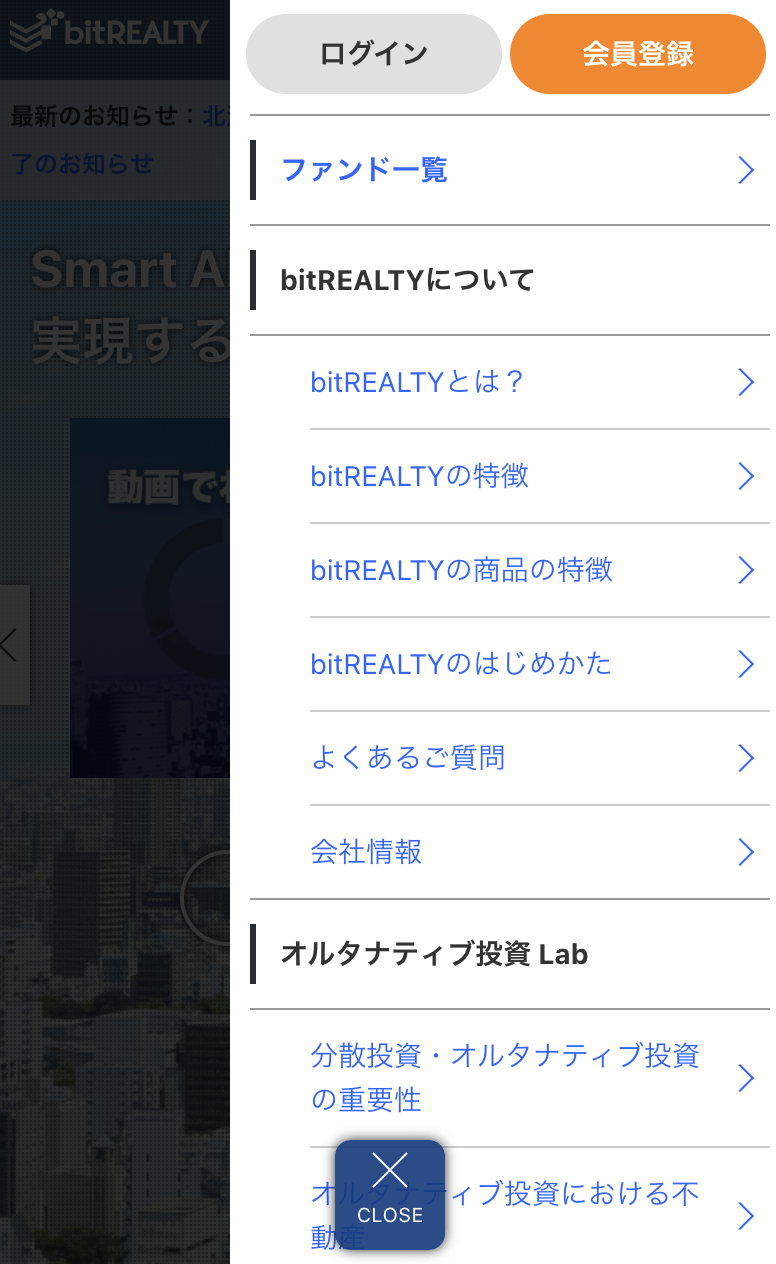
Task: Go to bitREALTYの商品の特徴
Action: [540, 570]
